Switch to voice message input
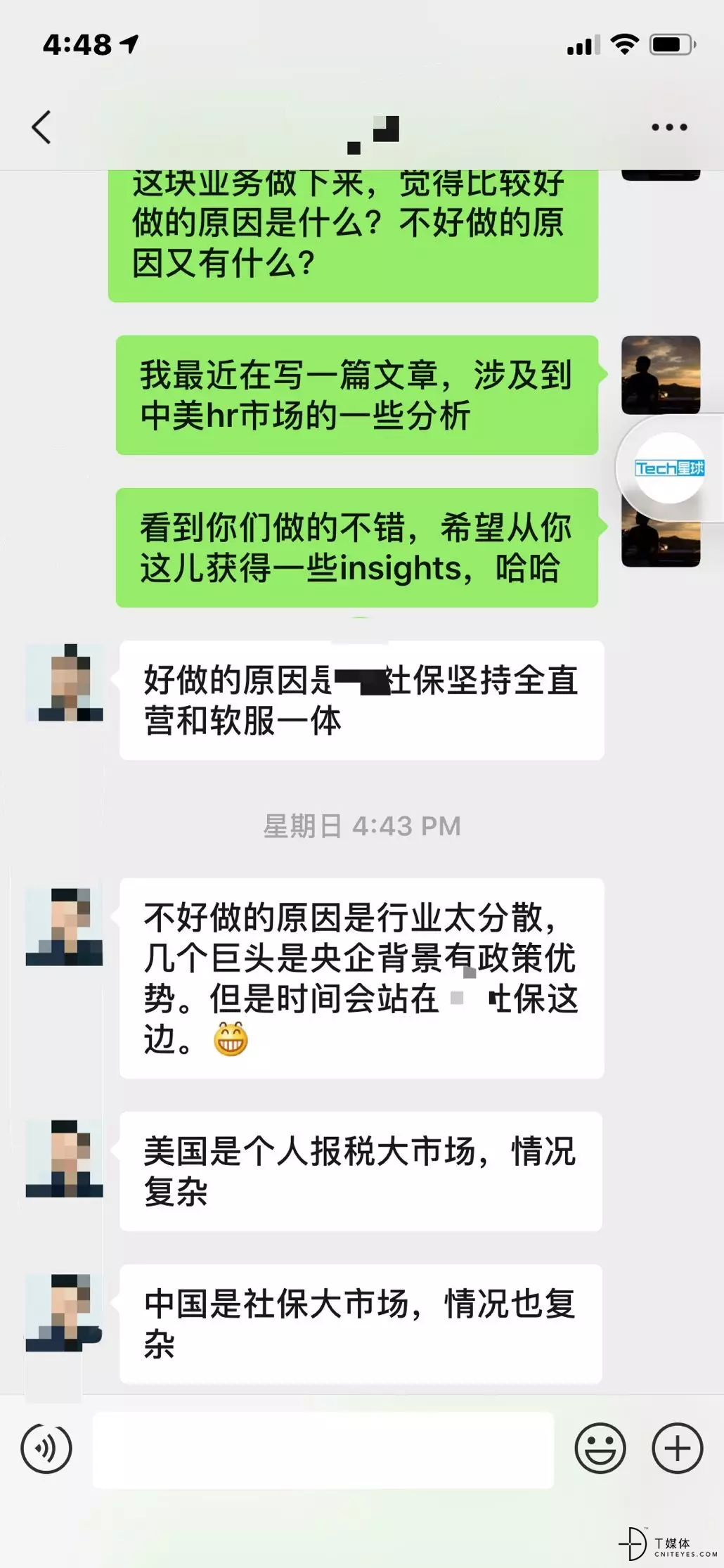The image size is (724, 1568). click(x=46, y=1448)
